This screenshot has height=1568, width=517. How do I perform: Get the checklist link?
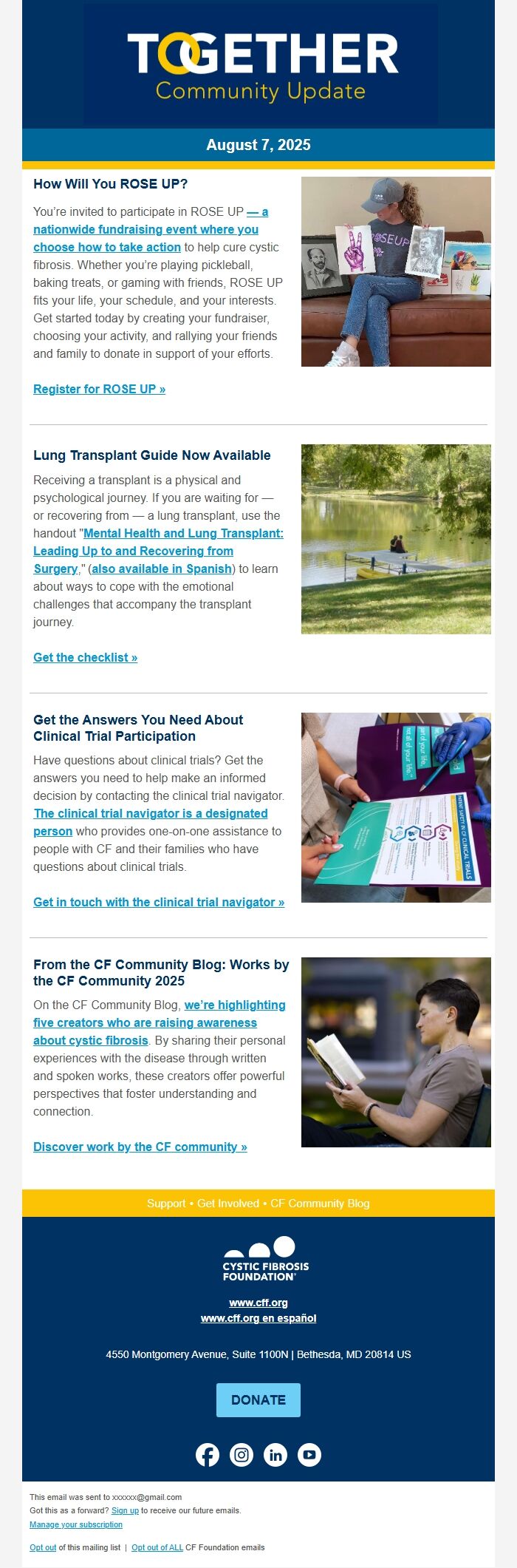coord(85,657)
